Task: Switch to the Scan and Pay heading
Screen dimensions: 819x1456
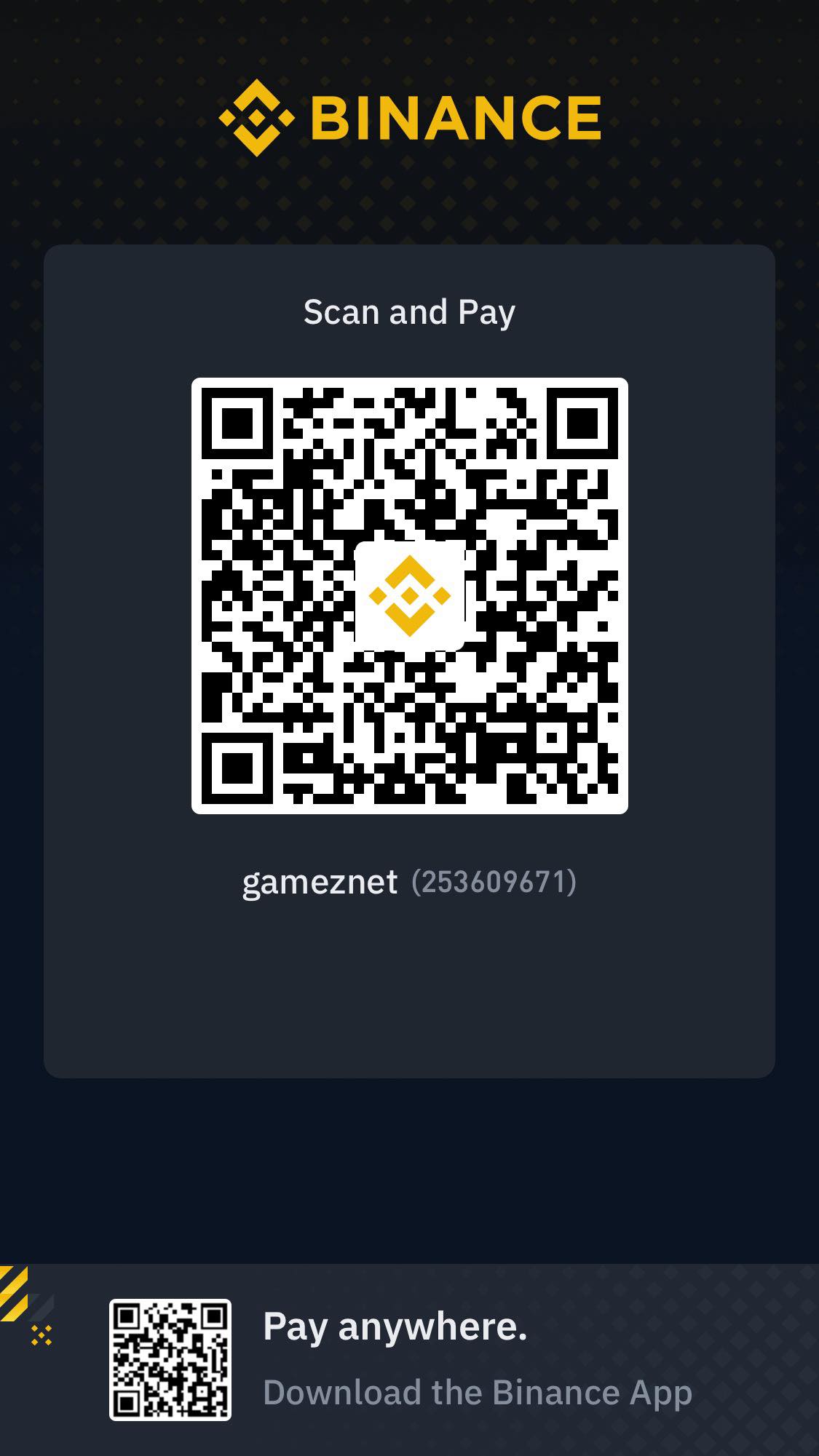Action: pos(409,311)
